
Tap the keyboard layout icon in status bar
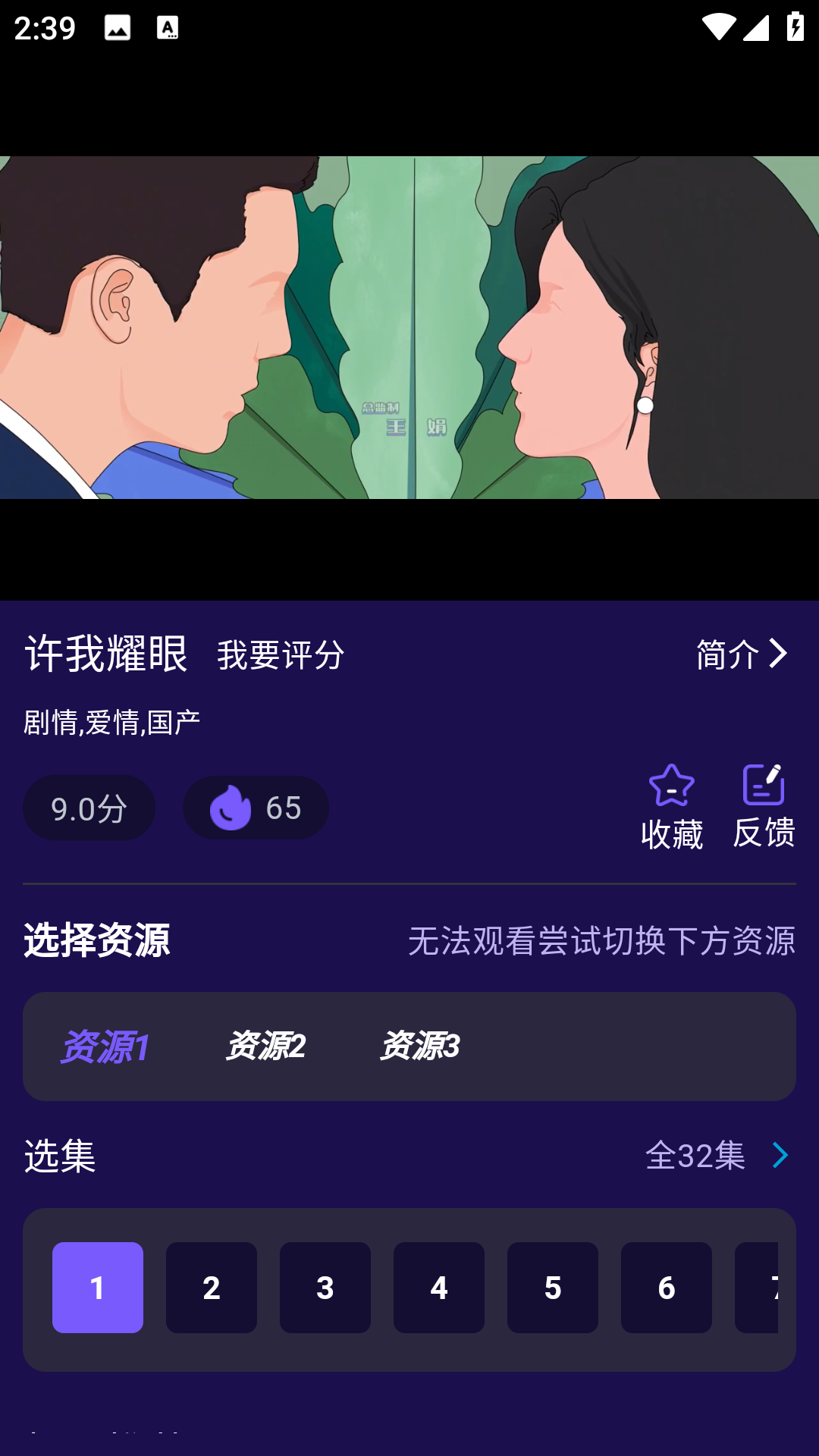(x=168, y=29)
